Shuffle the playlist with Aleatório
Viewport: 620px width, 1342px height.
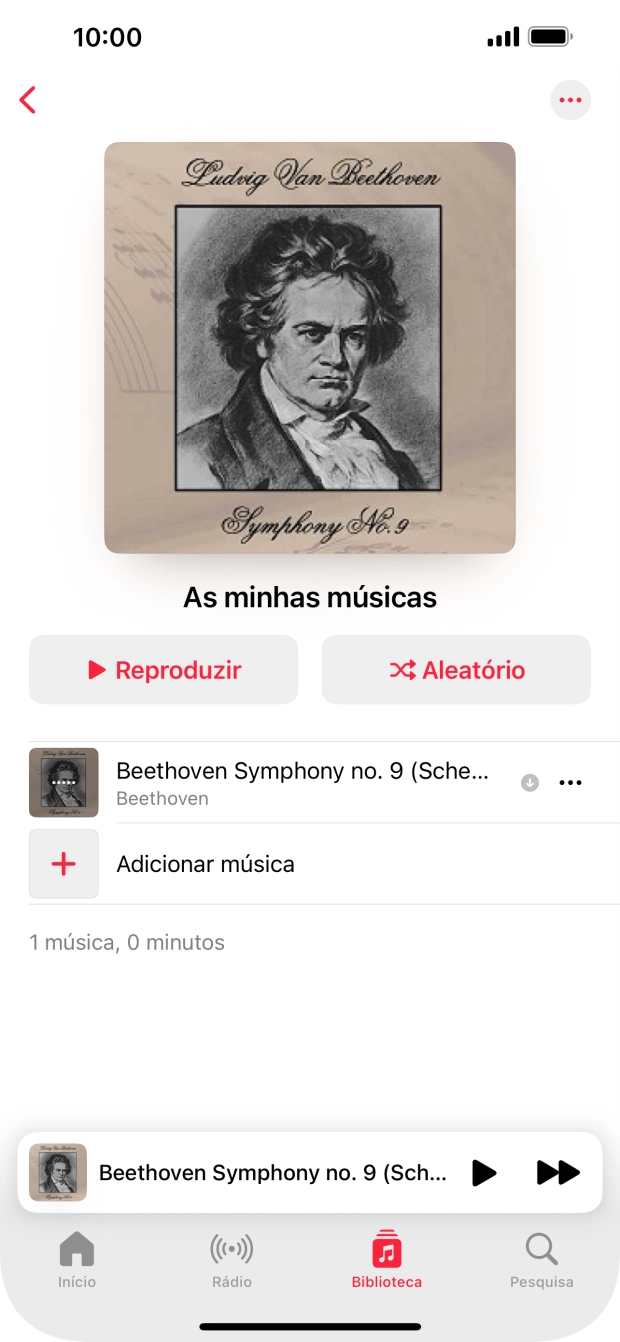pyautogui.click(x=456, y=670)
